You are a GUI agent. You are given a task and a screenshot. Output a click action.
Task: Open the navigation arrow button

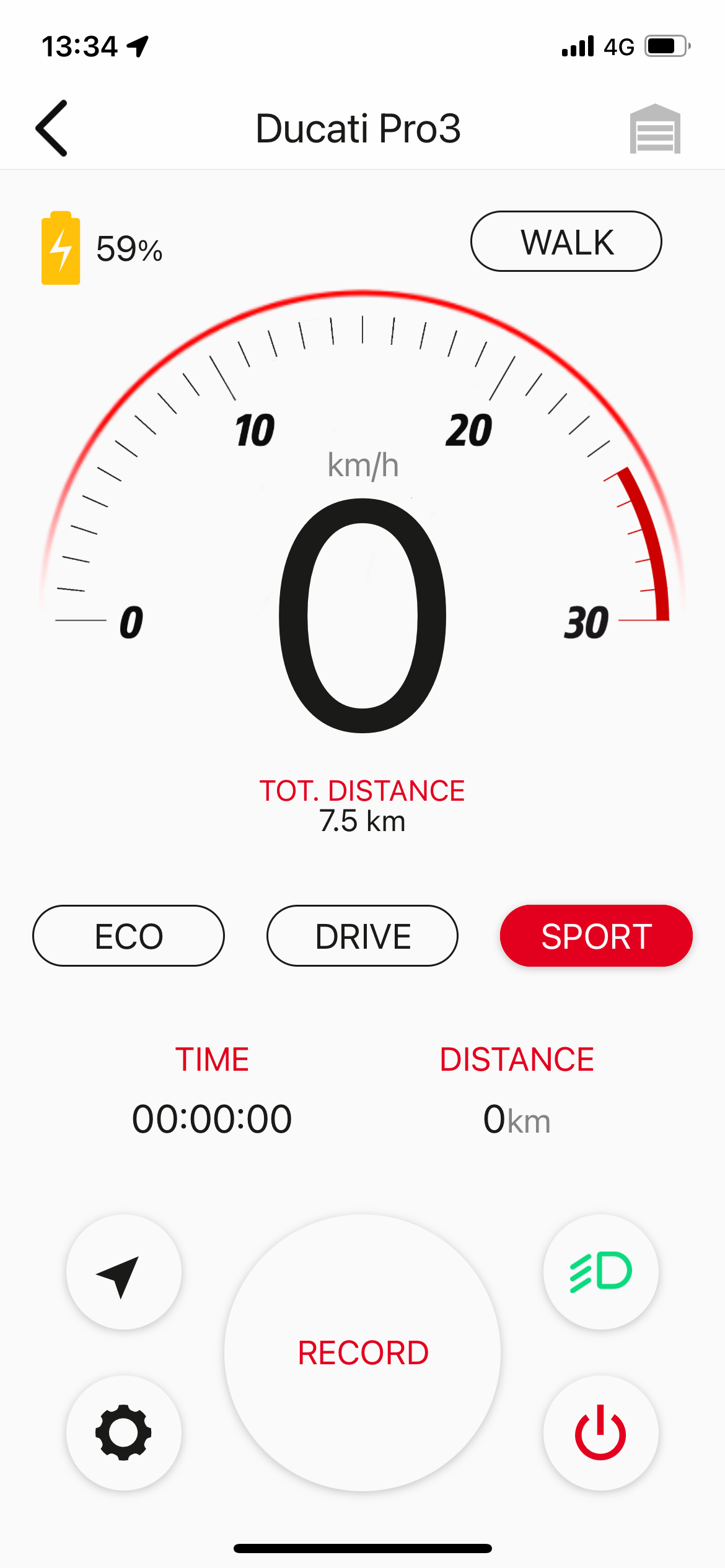tap(124, 1272)
